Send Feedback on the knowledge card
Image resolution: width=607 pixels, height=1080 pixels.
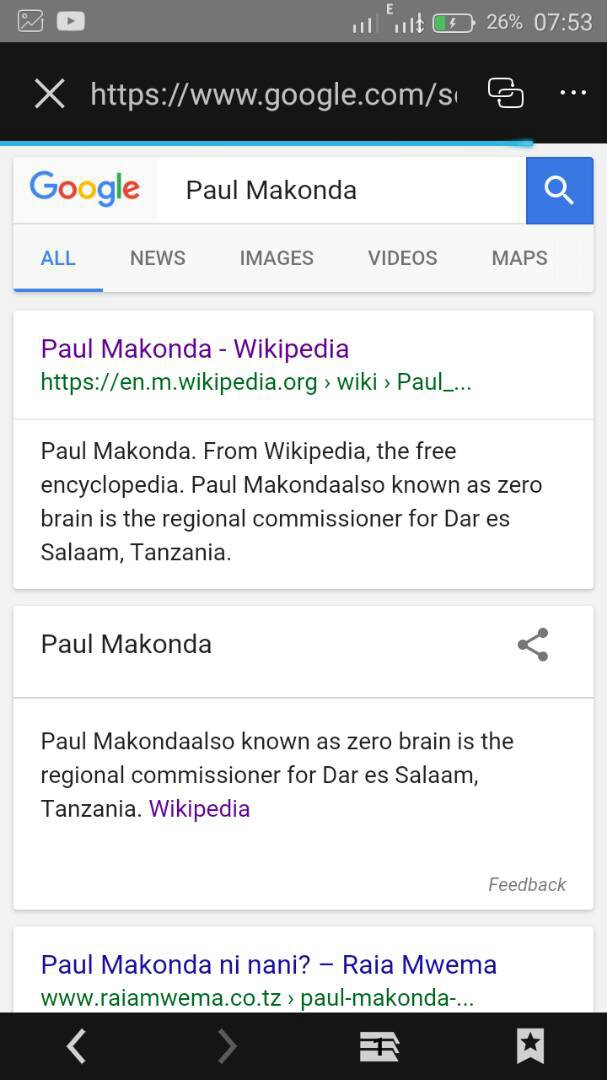point(526,884)
